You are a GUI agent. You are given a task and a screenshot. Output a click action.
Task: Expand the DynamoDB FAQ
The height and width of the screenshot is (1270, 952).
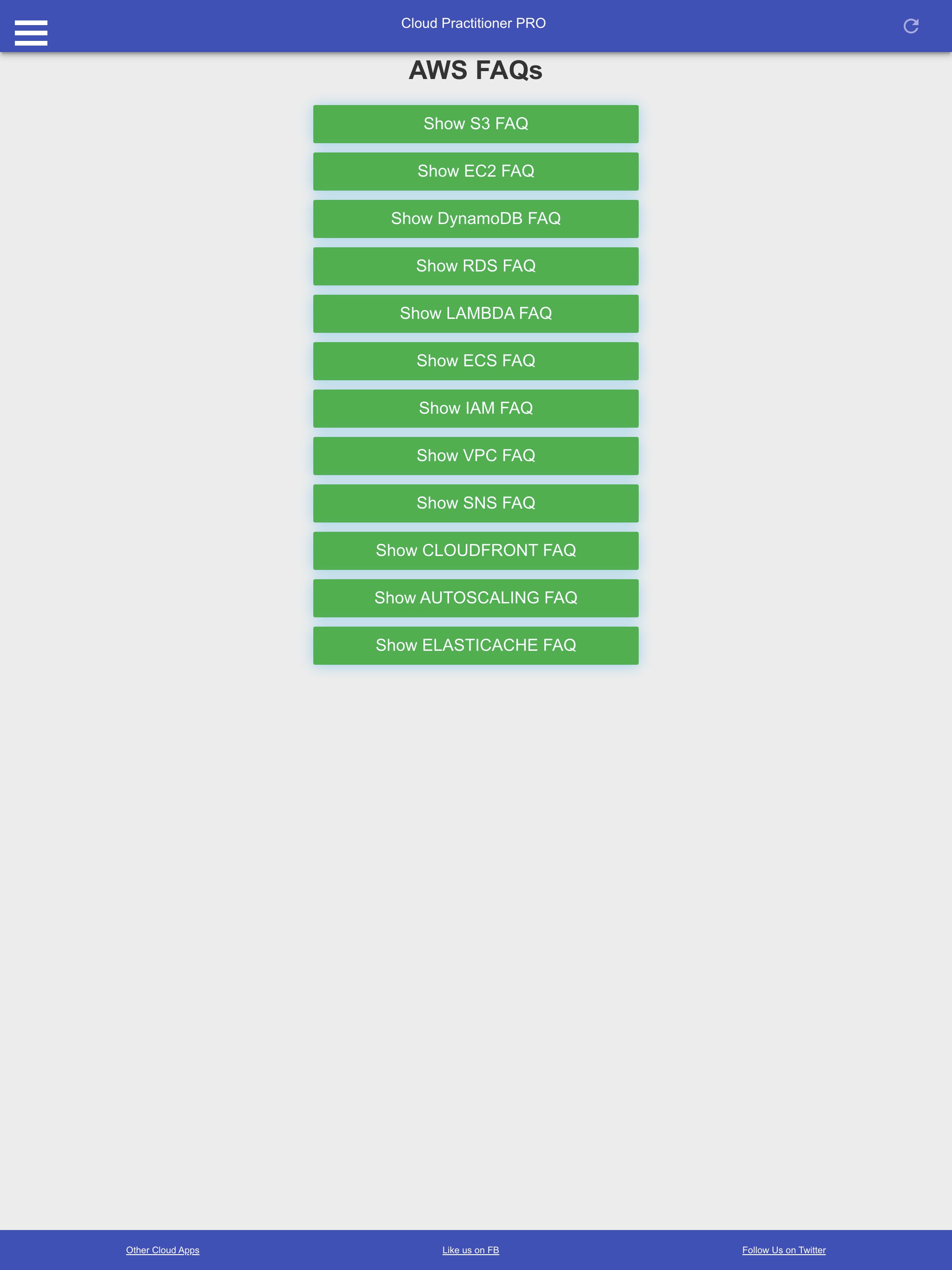(x=476, y=219)
